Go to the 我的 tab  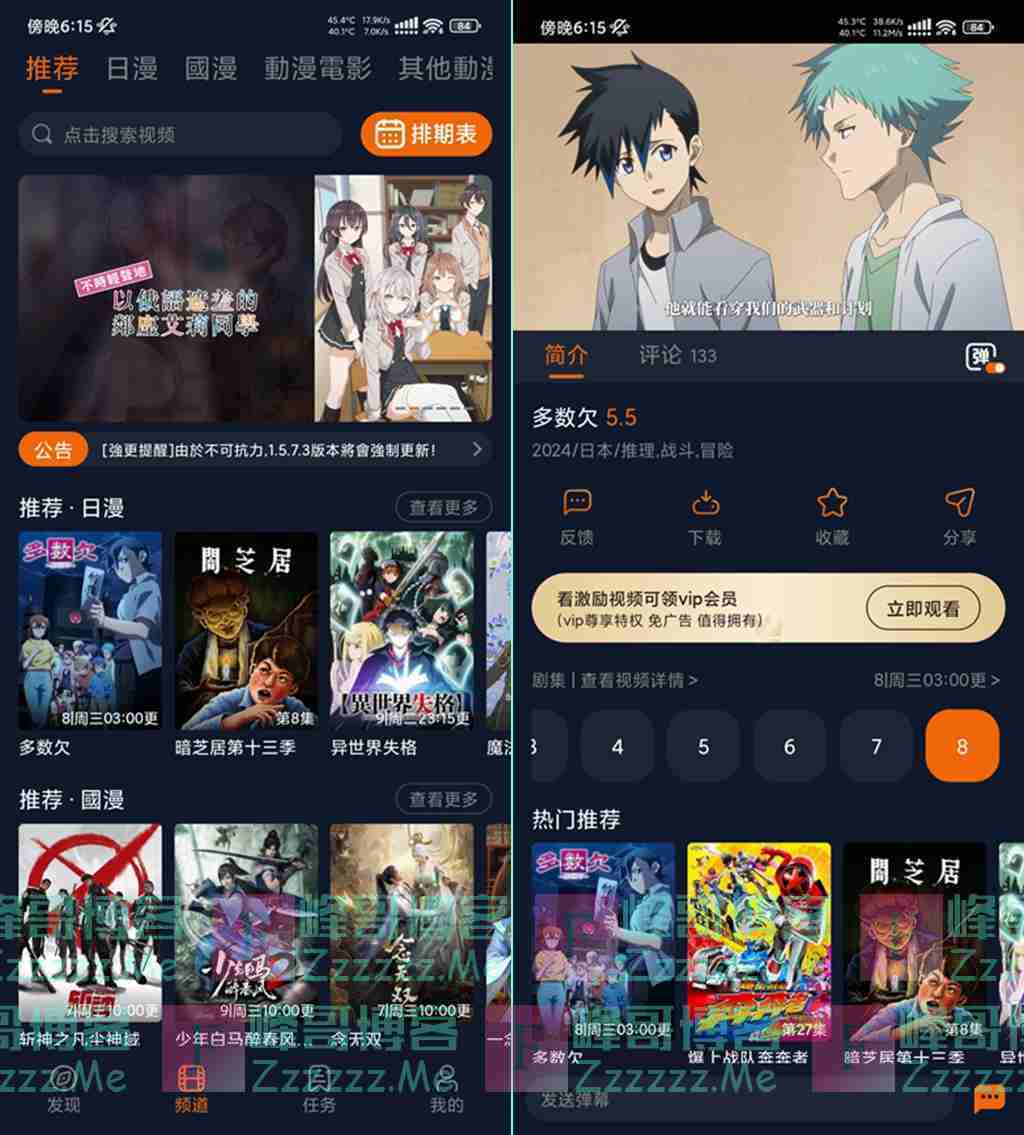[446, 1088]
